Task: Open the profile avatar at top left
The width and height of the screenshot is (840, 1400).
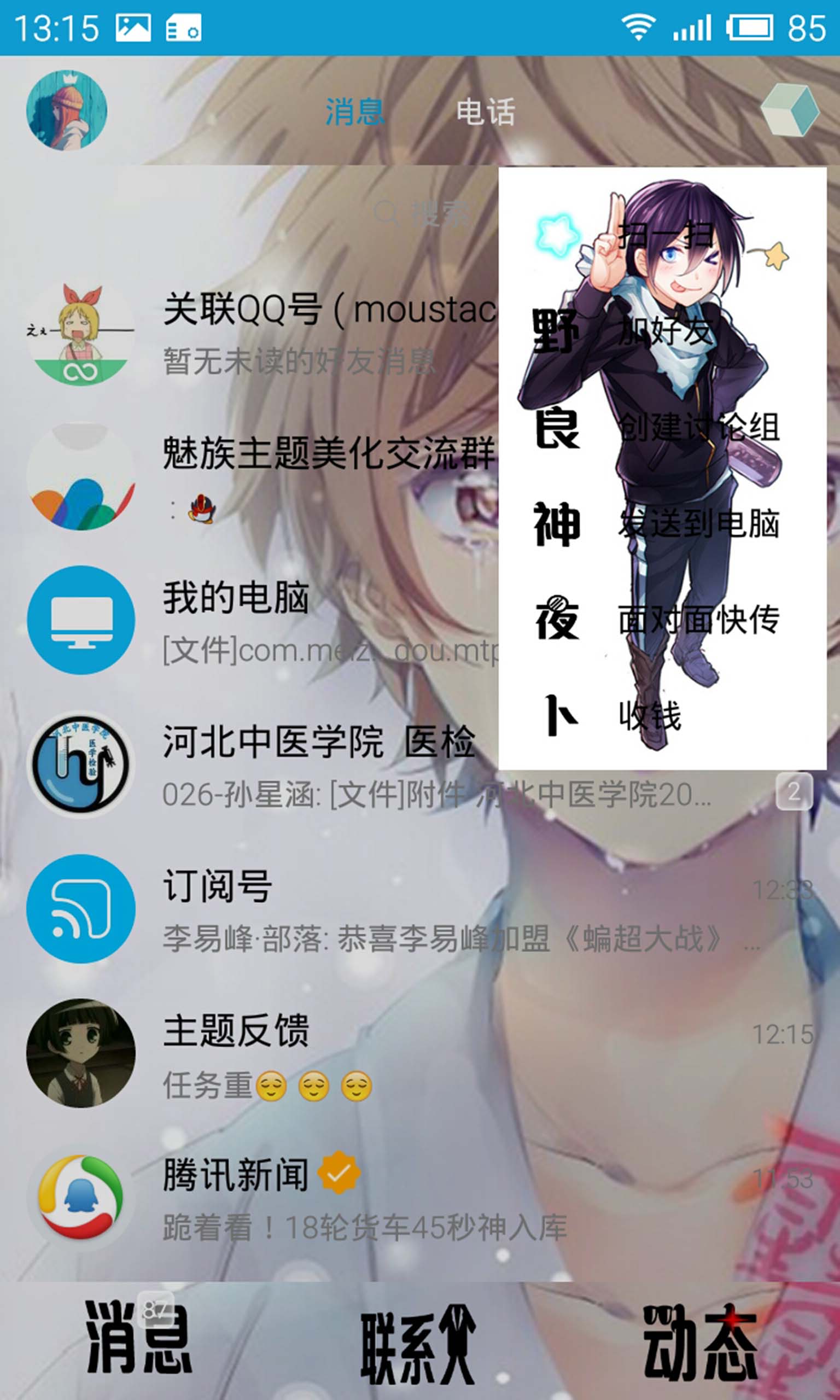Action: (67, 110)
